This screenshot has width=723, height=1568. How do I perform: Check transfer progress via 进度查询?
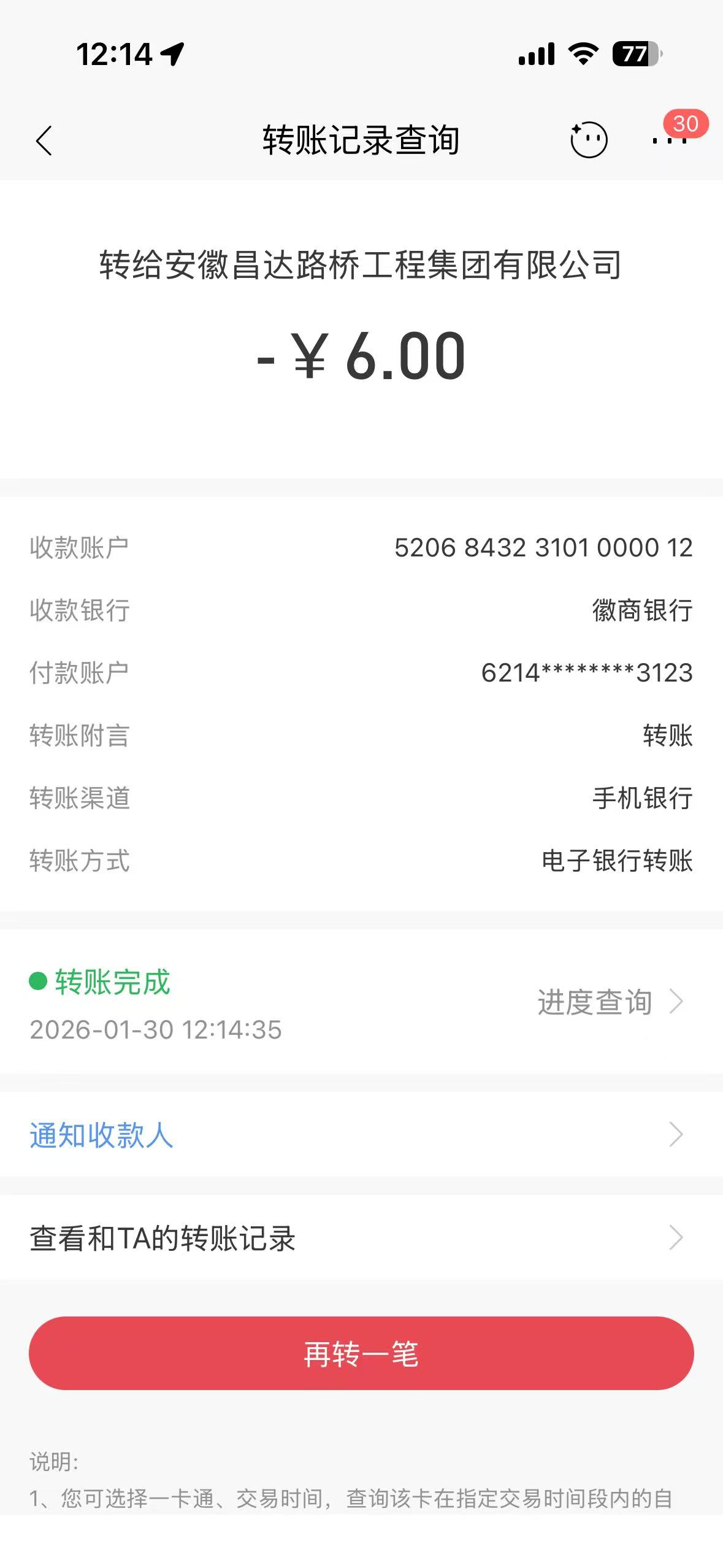(609, 1002)
